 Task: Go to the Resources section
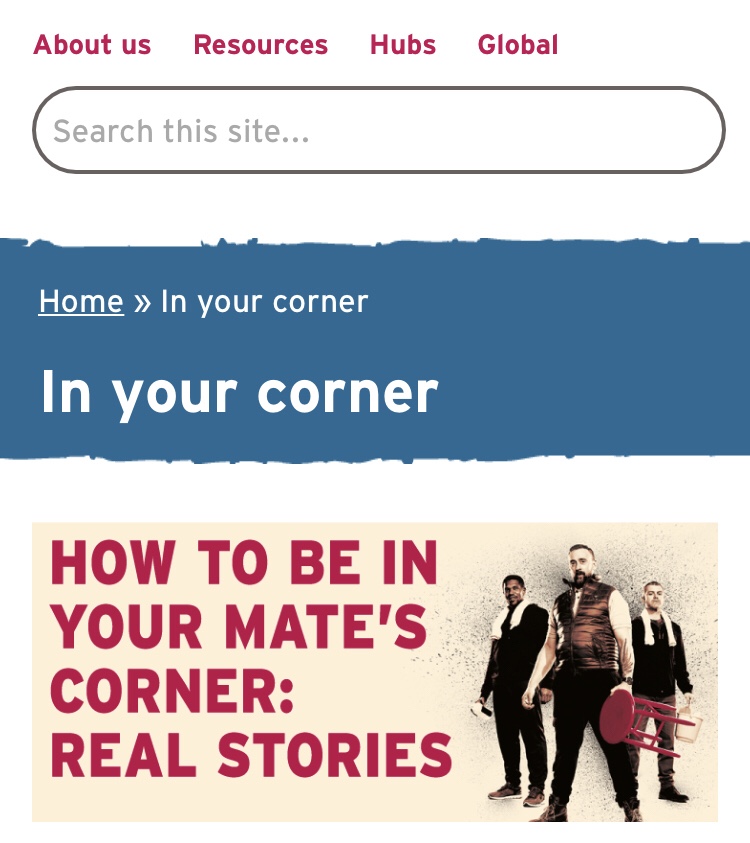pos(260,45)
